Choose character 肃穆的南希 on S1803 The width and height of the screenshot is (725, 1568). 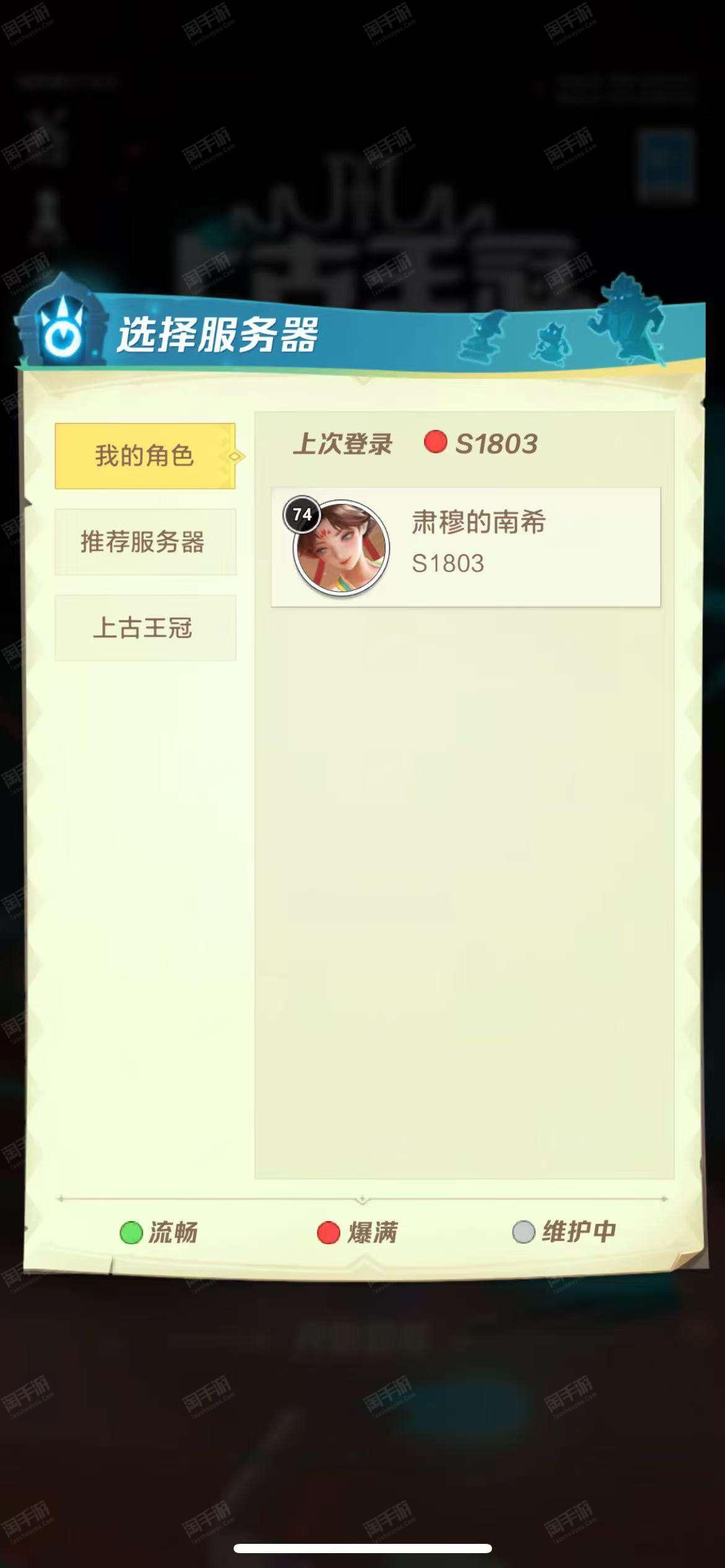point(466,547)
